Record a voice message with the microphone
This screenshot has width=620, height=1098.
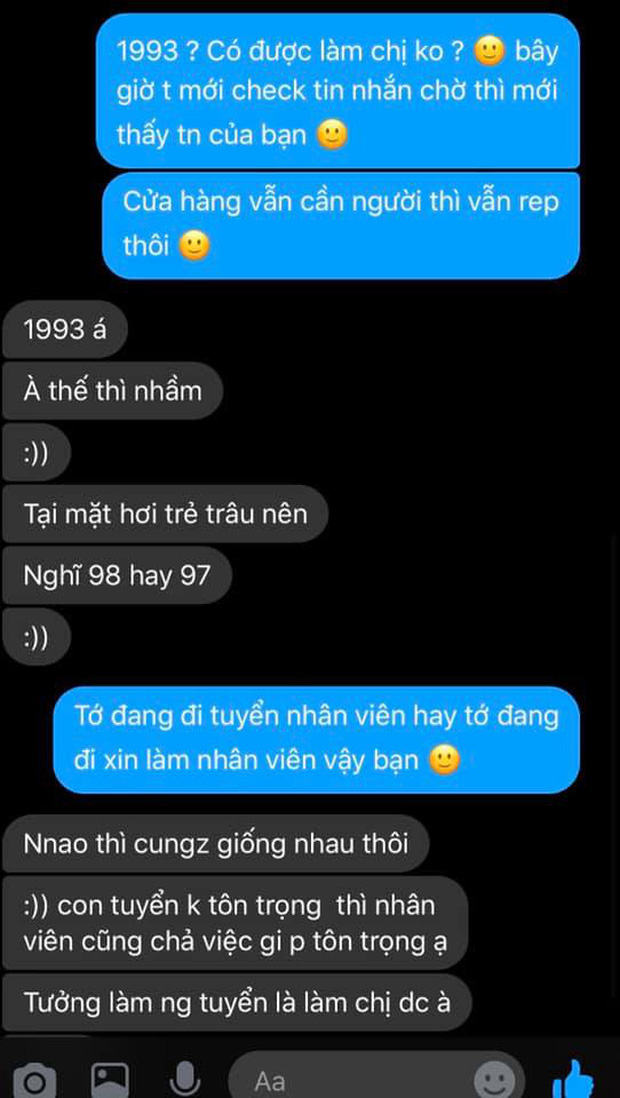[x=184, y=1080]
